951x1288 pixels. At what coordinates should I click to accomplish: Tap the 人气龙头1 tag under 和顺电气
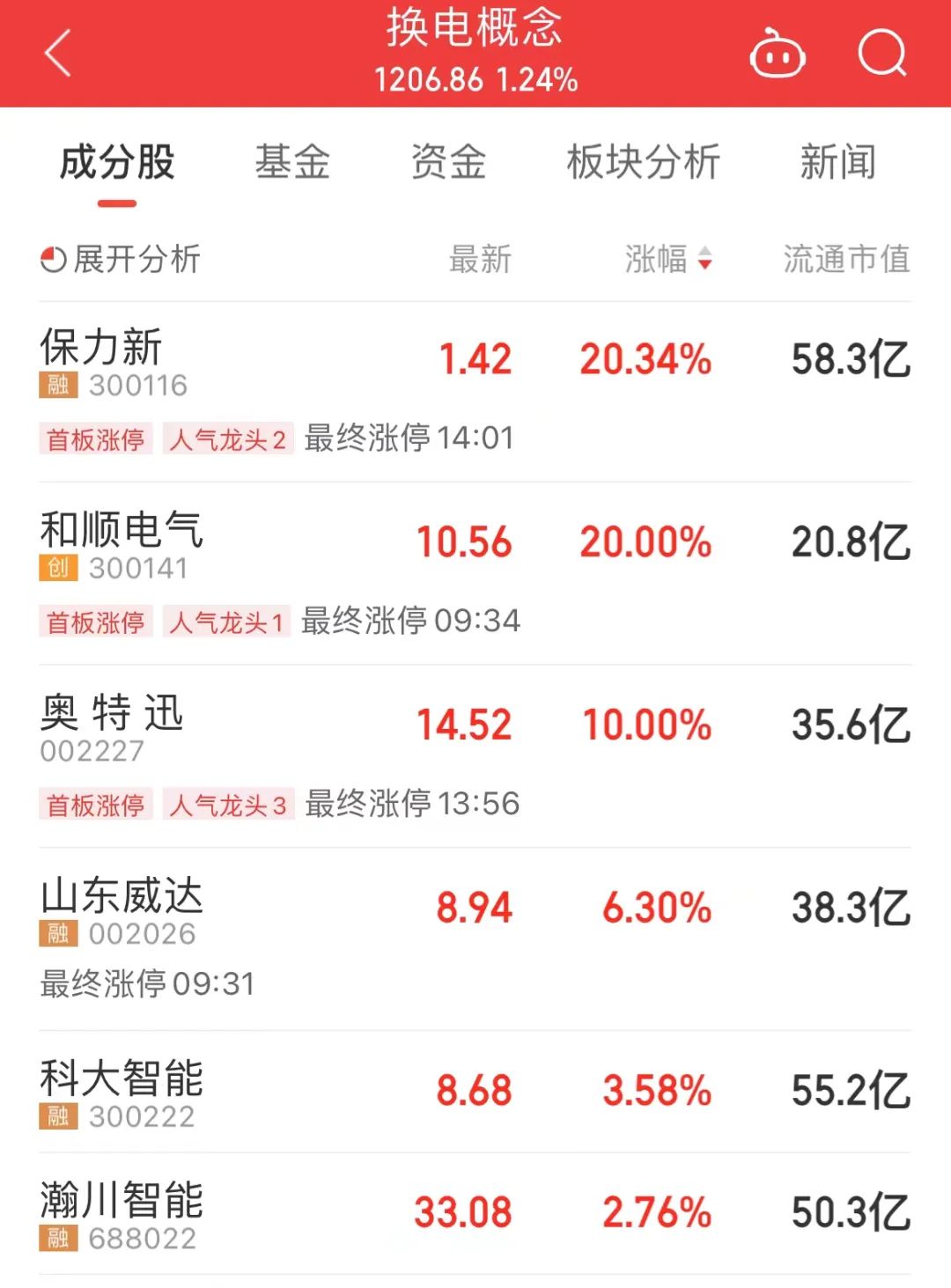228,622
